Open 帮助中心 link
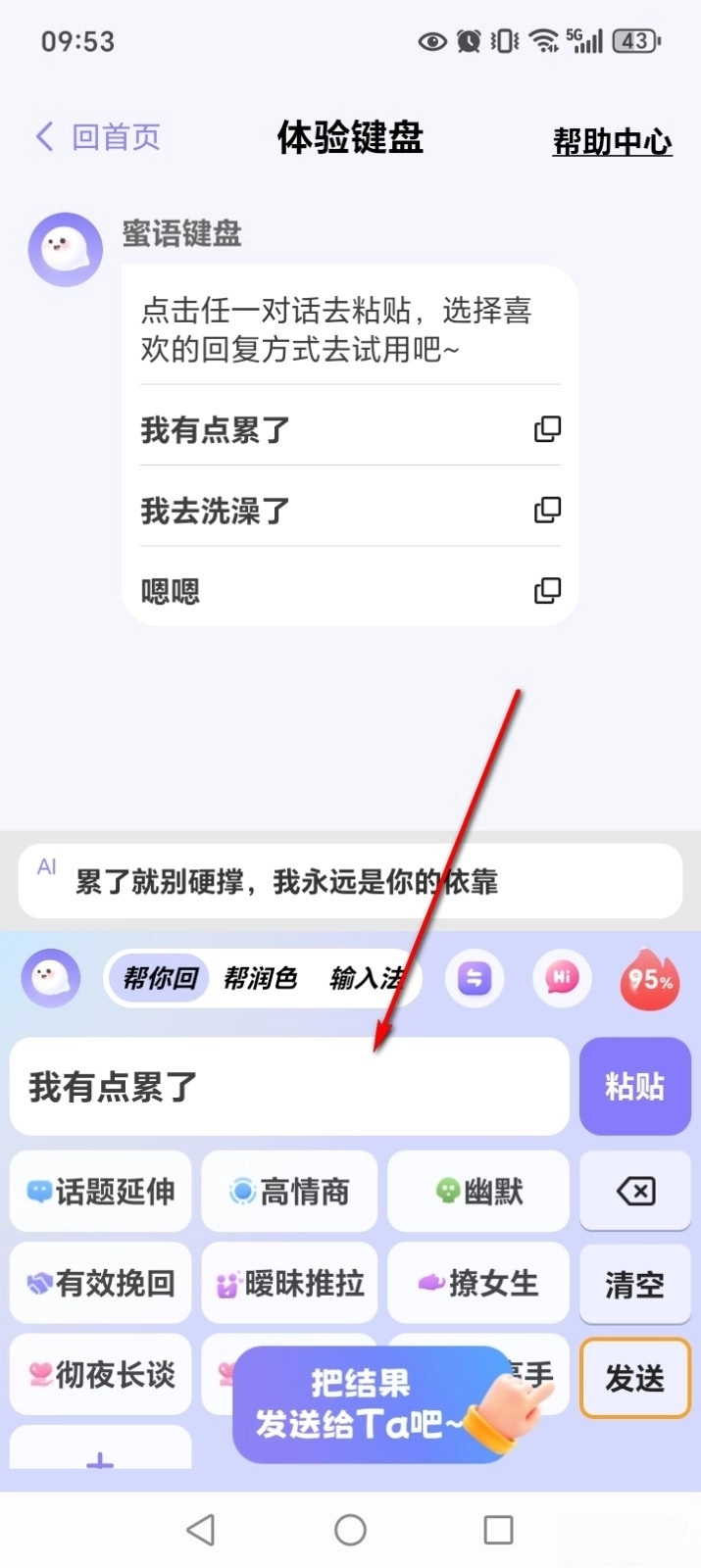701x1568 pixels. (x=612, y=142)
